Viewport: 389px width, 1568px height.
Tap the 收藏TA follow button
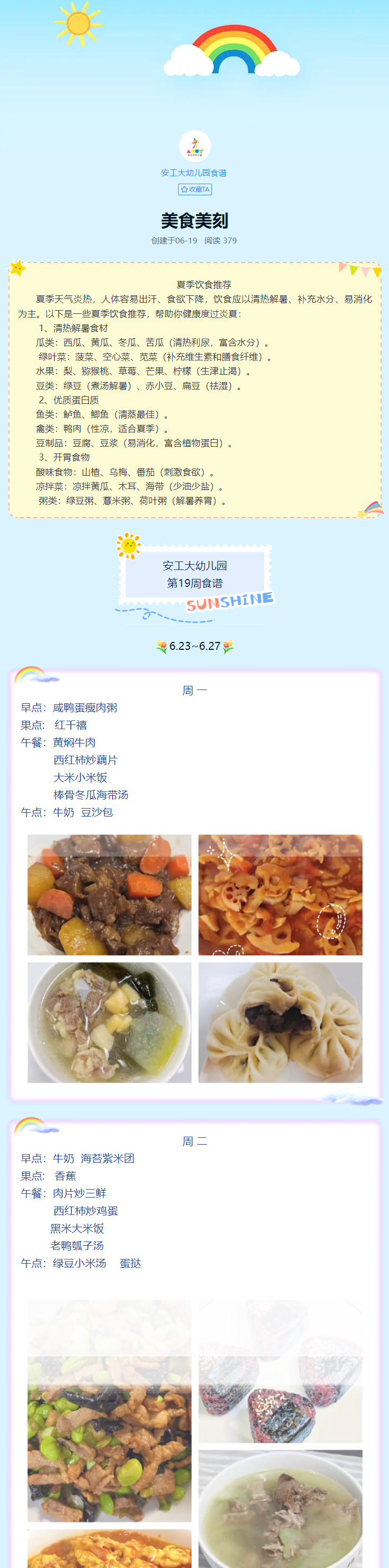click(x=195, y=189)
